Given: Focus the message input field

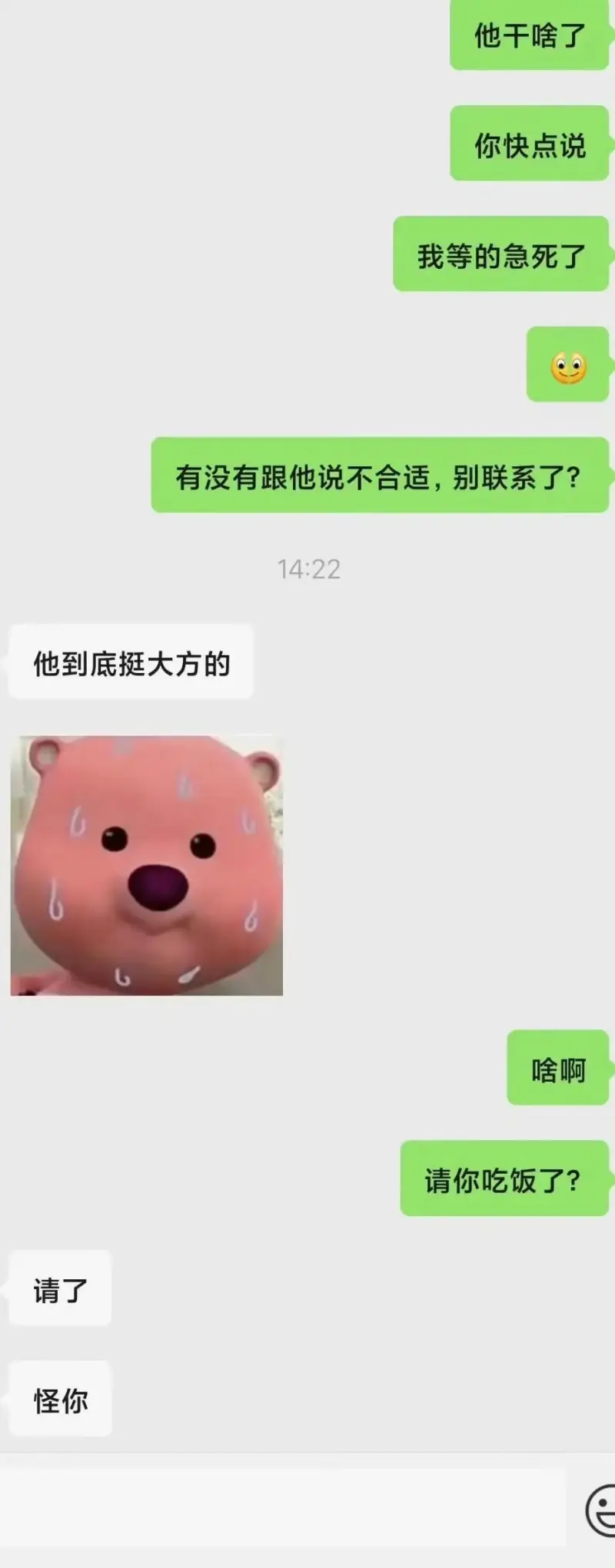Looking at the screenshot, I should tap(283, 1507).
